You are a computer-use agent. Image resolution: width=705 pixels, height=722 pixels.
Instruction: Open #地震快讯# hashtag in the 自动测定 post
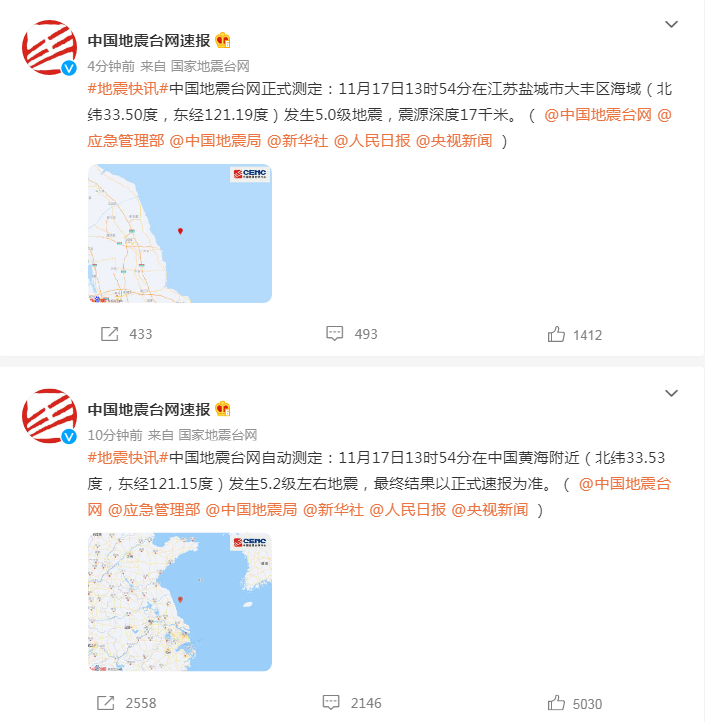122,458
